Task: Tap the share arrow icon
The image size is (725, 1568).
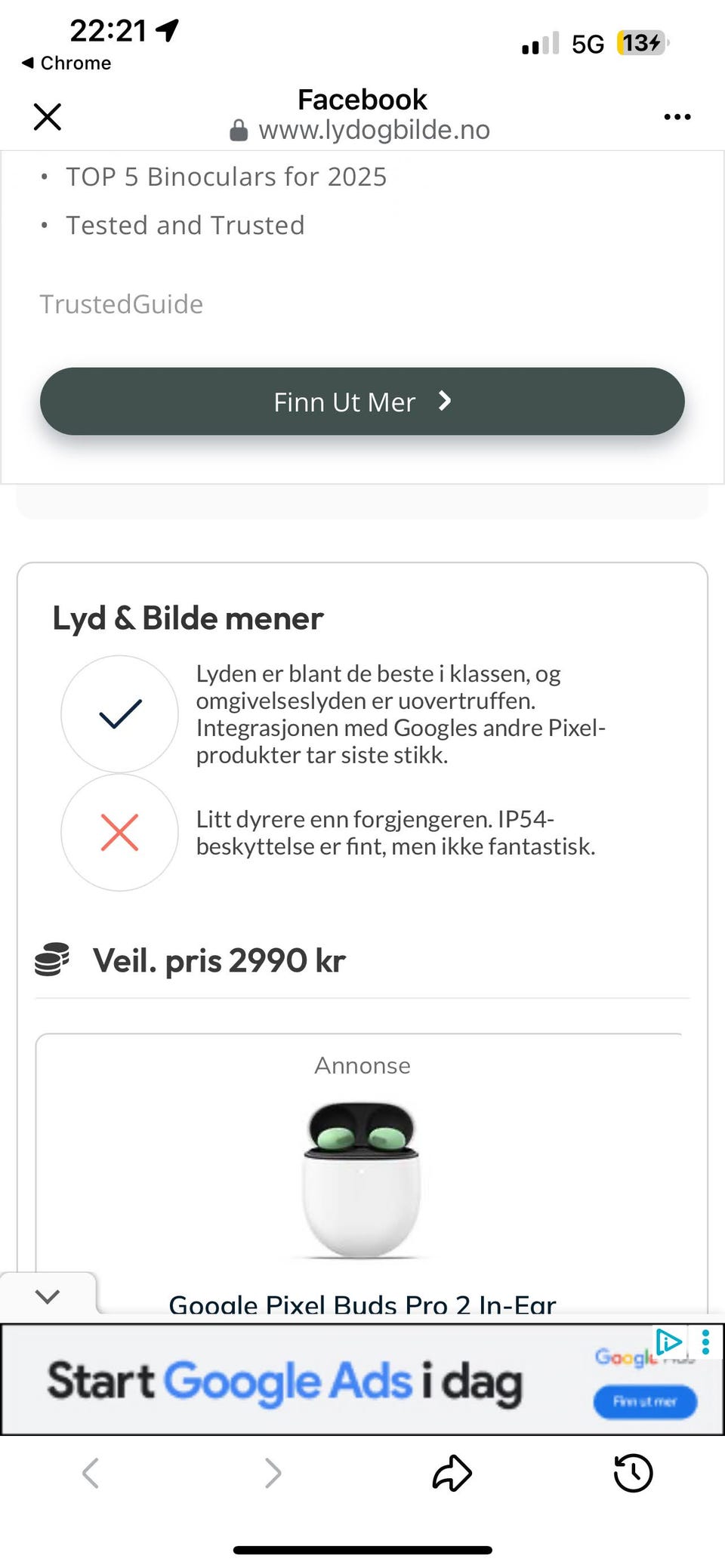Action: pyautogui.click(x=451, y=1472)
